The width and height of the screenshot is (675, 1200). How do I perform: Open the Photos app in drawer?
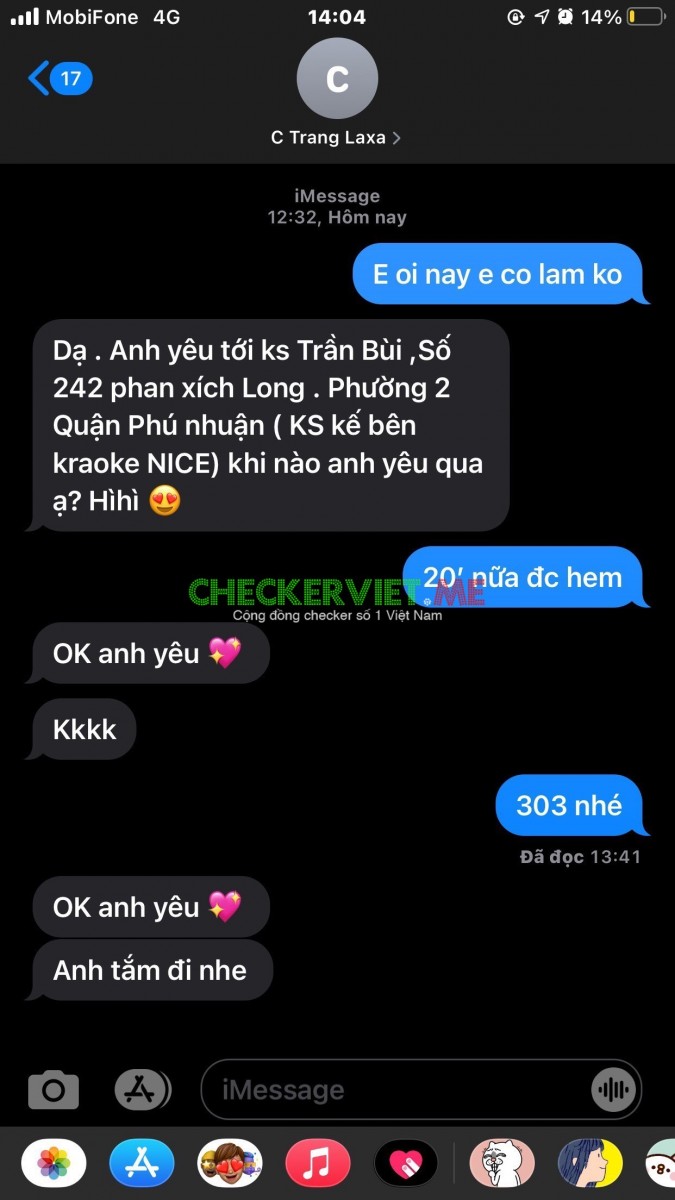[x=54, y=1163]
